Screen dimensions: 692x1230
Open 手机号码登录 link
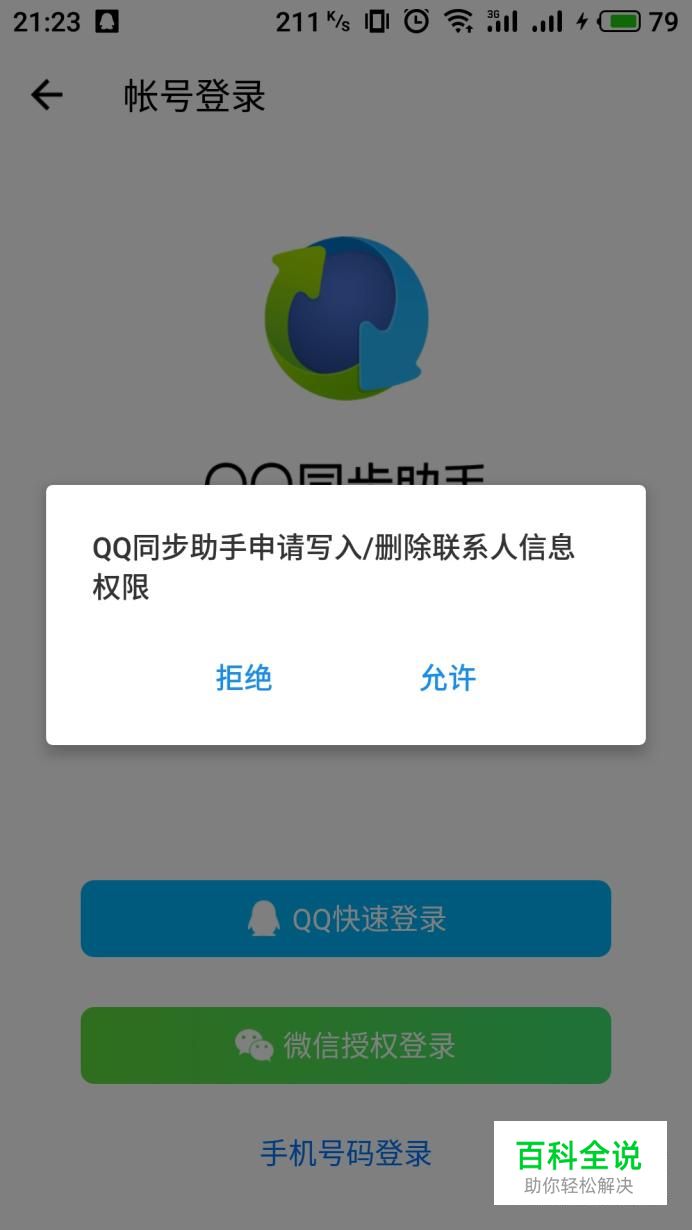coord(346,1153)
